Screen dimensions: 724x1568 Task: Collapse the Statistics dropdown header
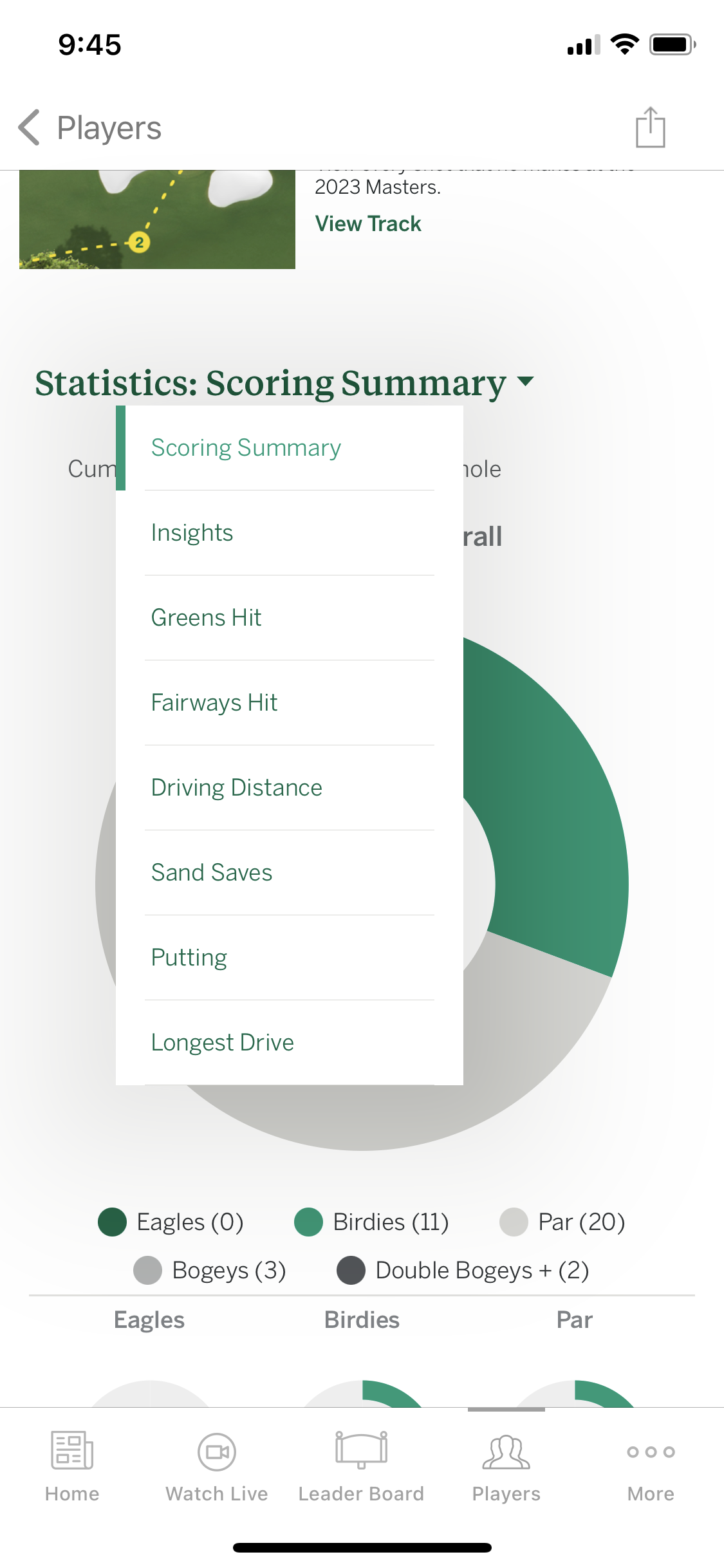pyautogui.click(x=284, y=383)
